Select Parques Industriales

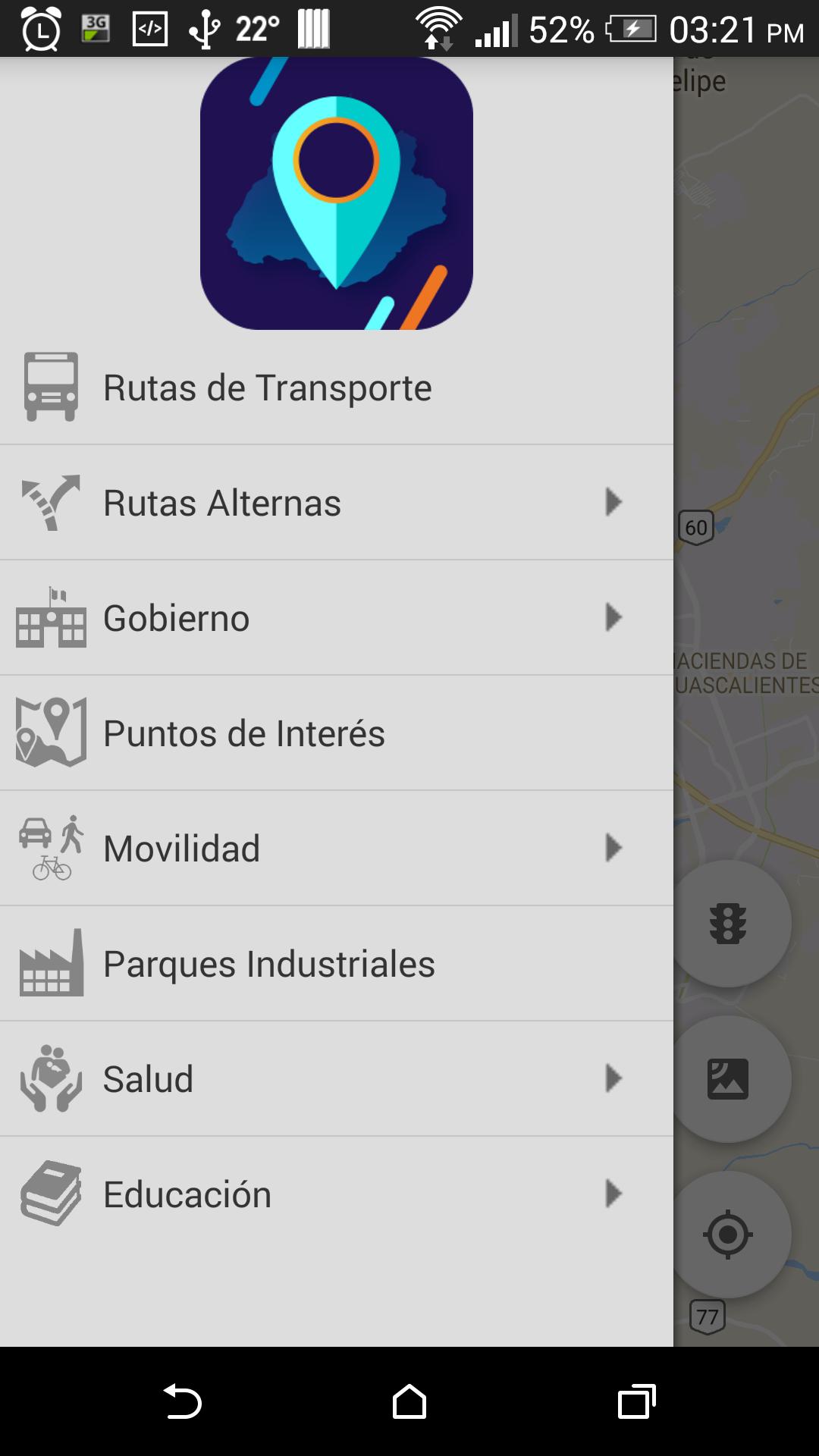(268, 964)
